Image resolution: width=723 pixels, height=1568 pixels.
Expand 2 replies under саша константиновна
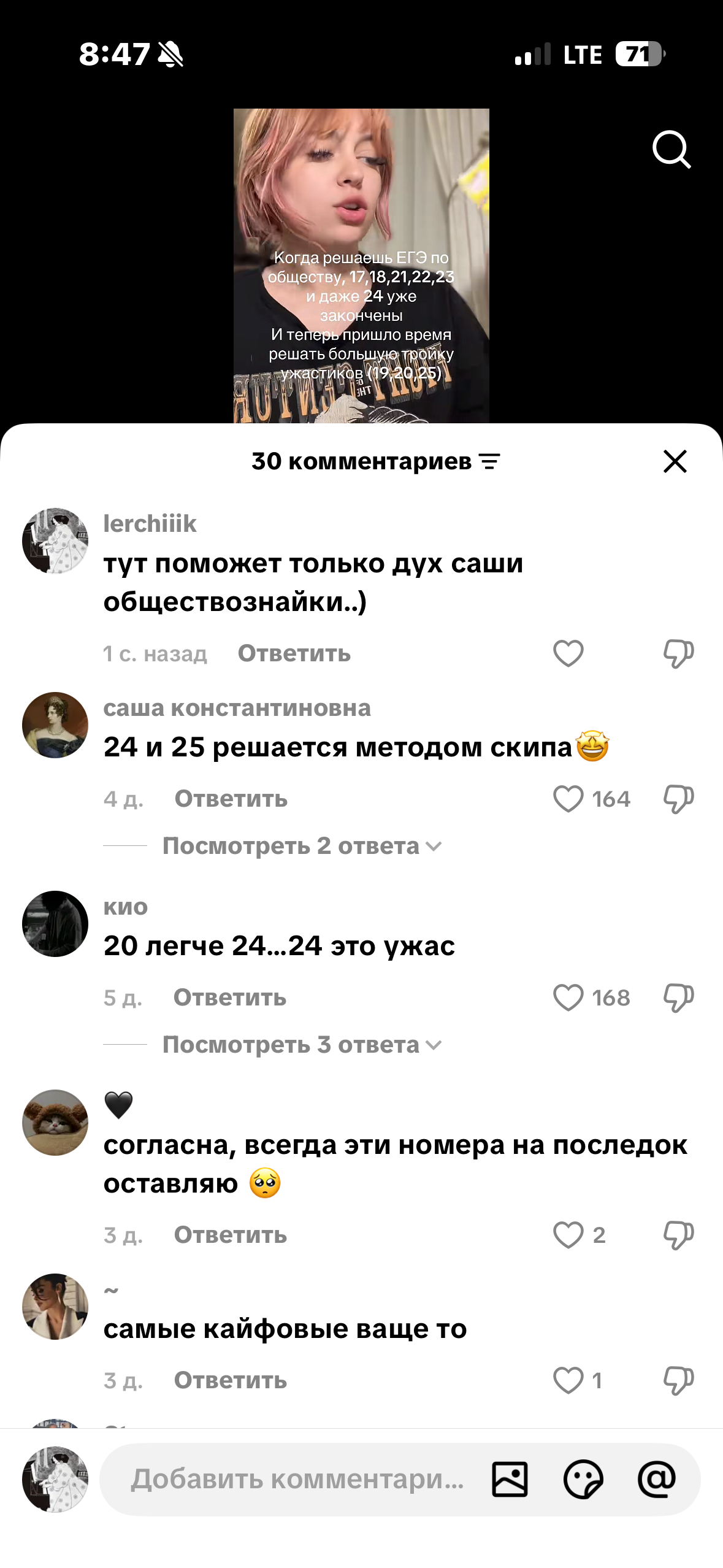(x=302, y=846)
